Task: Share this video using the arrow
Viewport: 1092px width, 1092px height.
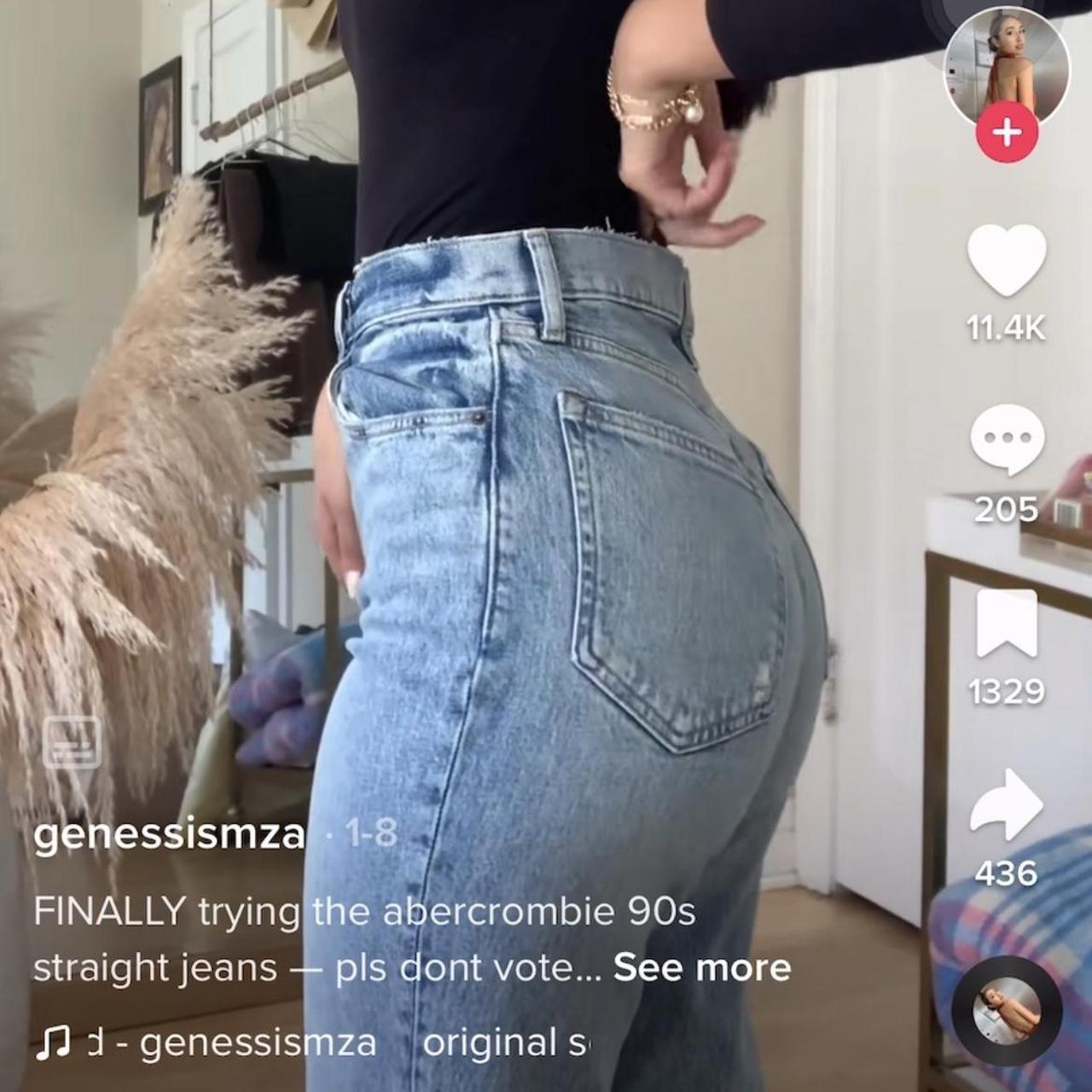Action: [x=1007, y=805]
